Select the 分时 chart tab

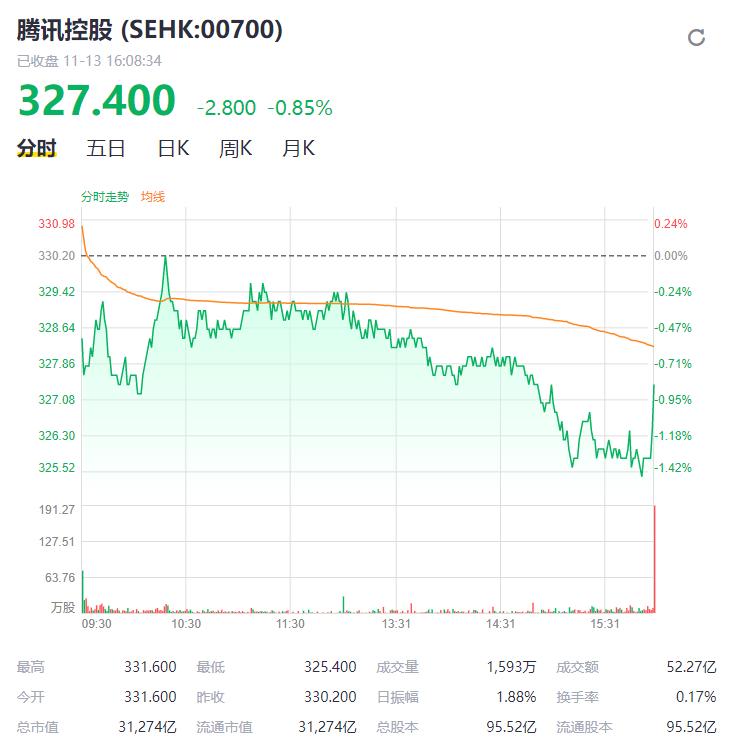[x=37, y=149]
